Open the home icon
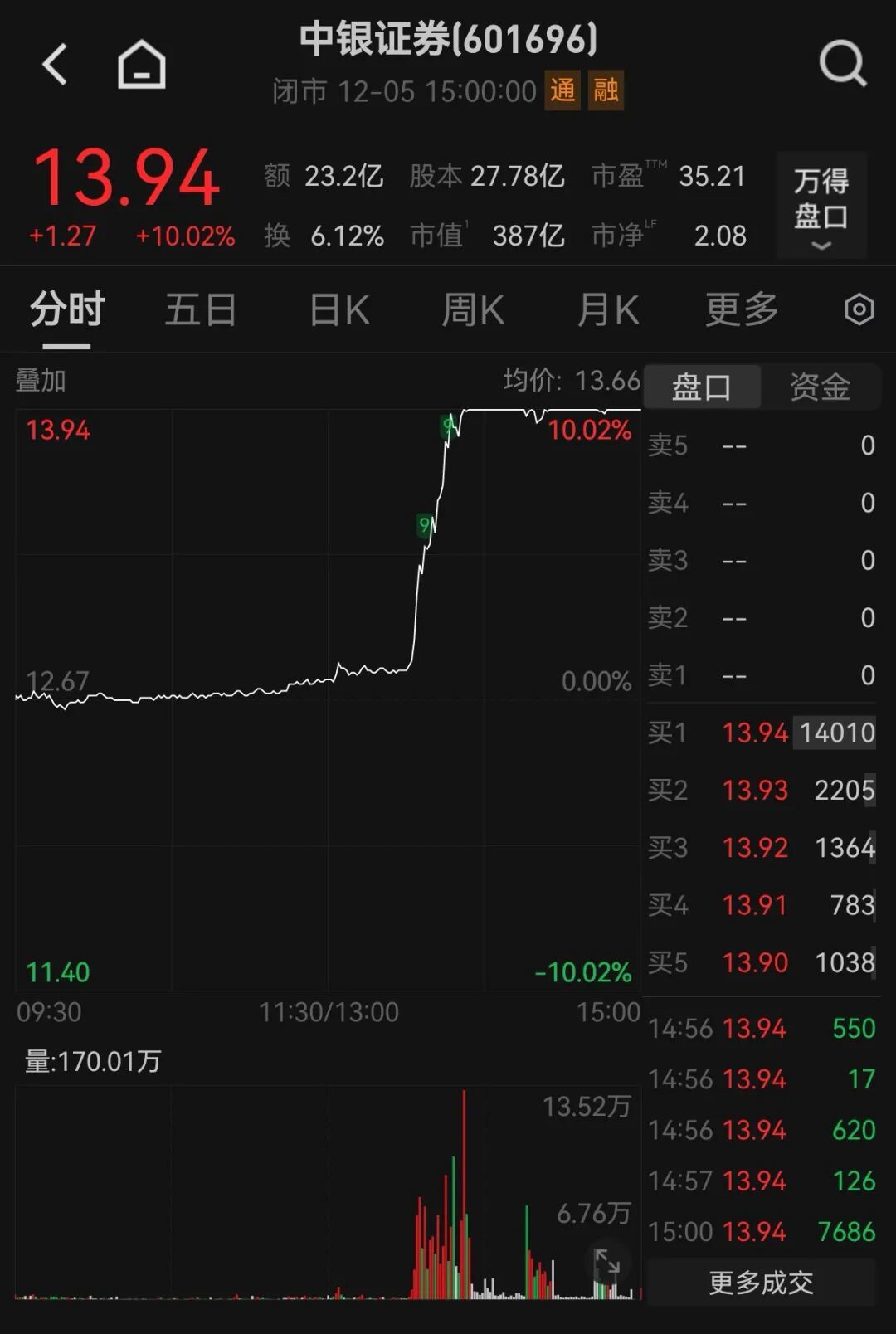 (x=142, y=65)
